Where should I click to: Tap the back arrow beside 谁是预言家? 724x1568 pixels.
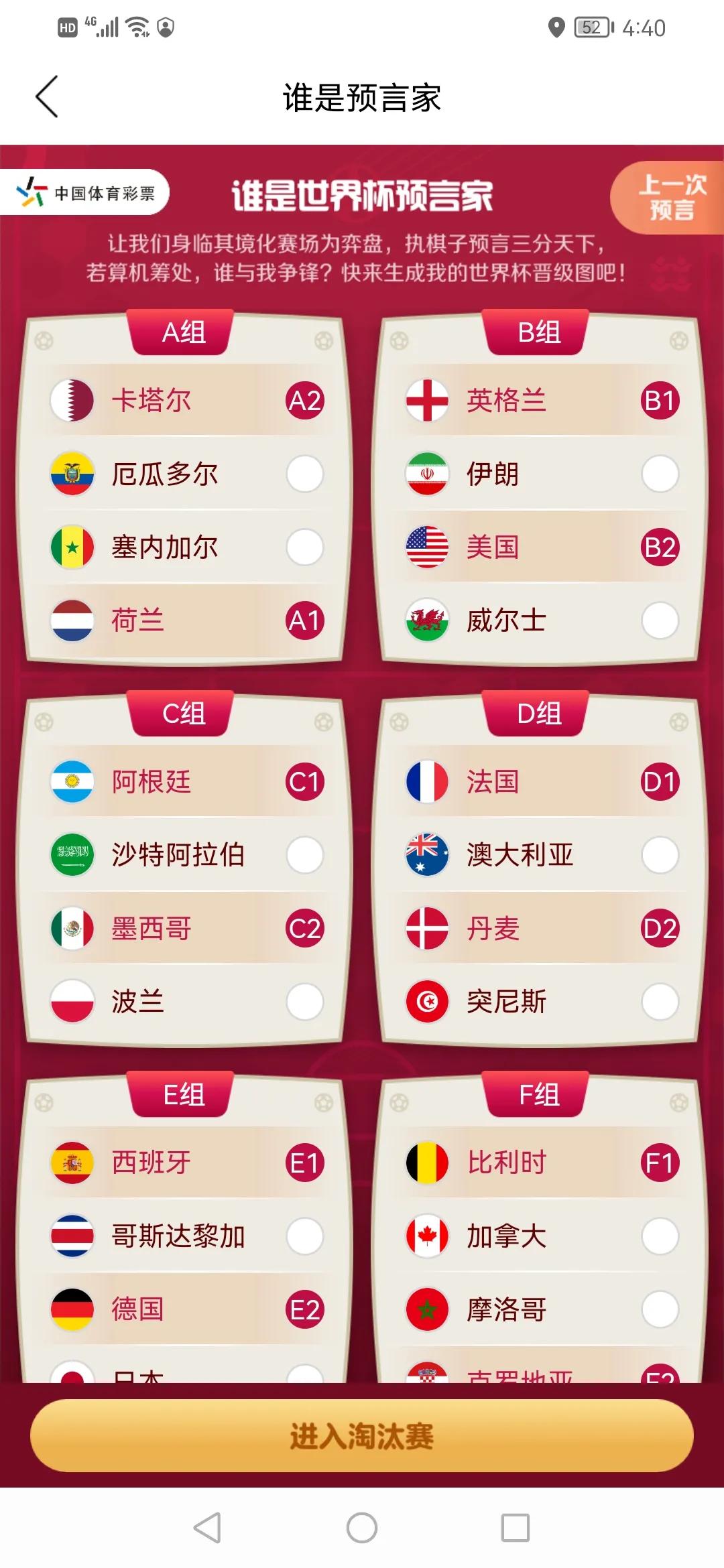click(47, 96)
